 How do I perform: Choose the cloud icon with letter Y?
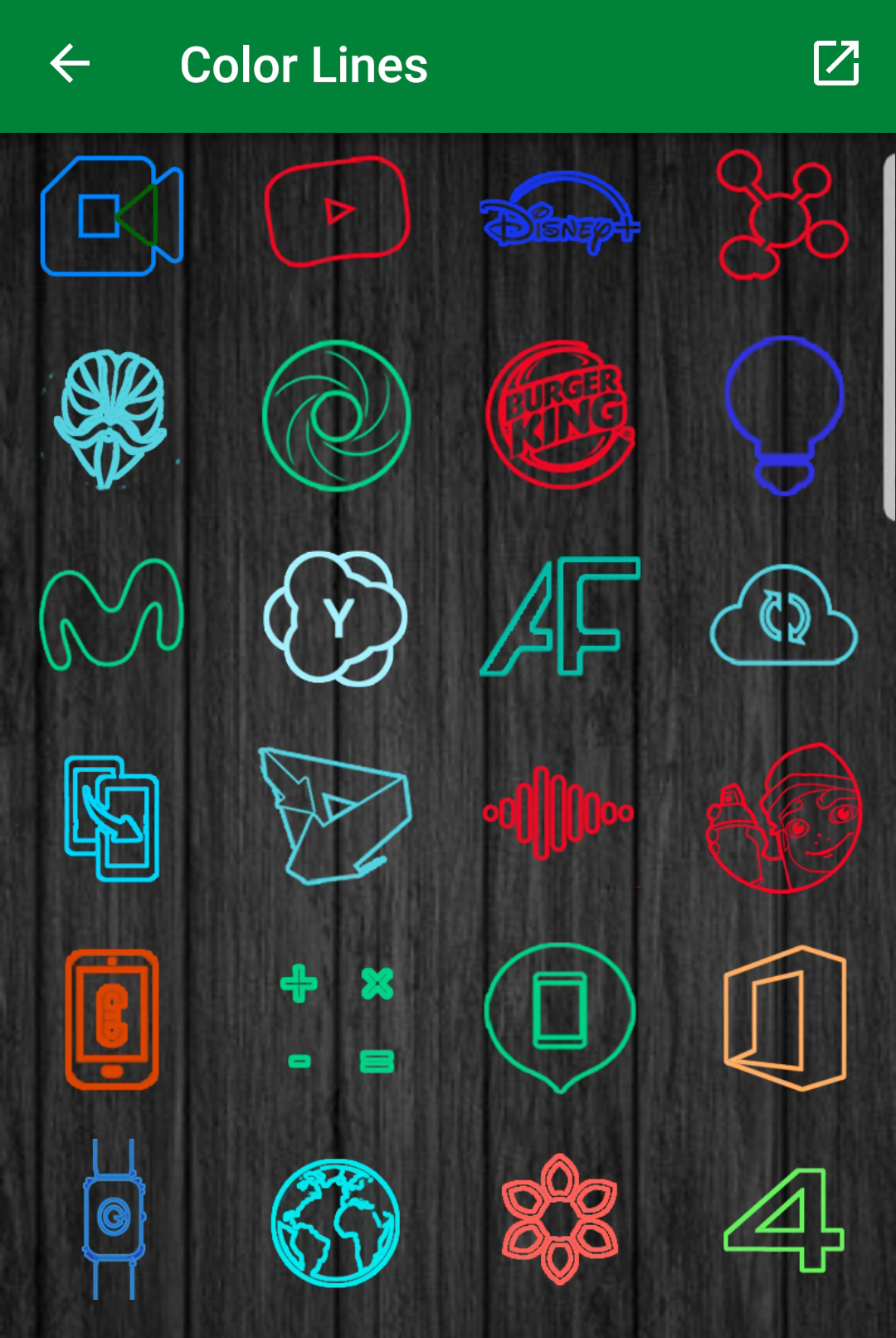[336, 618]
